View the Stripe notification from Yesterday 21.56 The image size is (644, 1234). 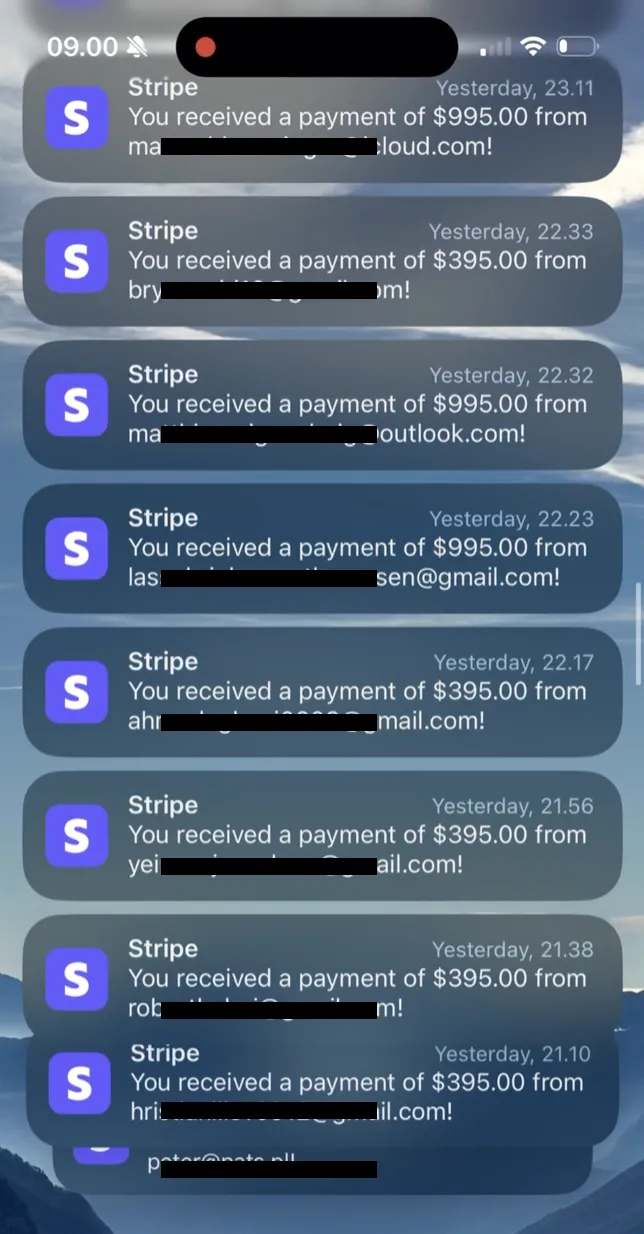tap(322, 835)
